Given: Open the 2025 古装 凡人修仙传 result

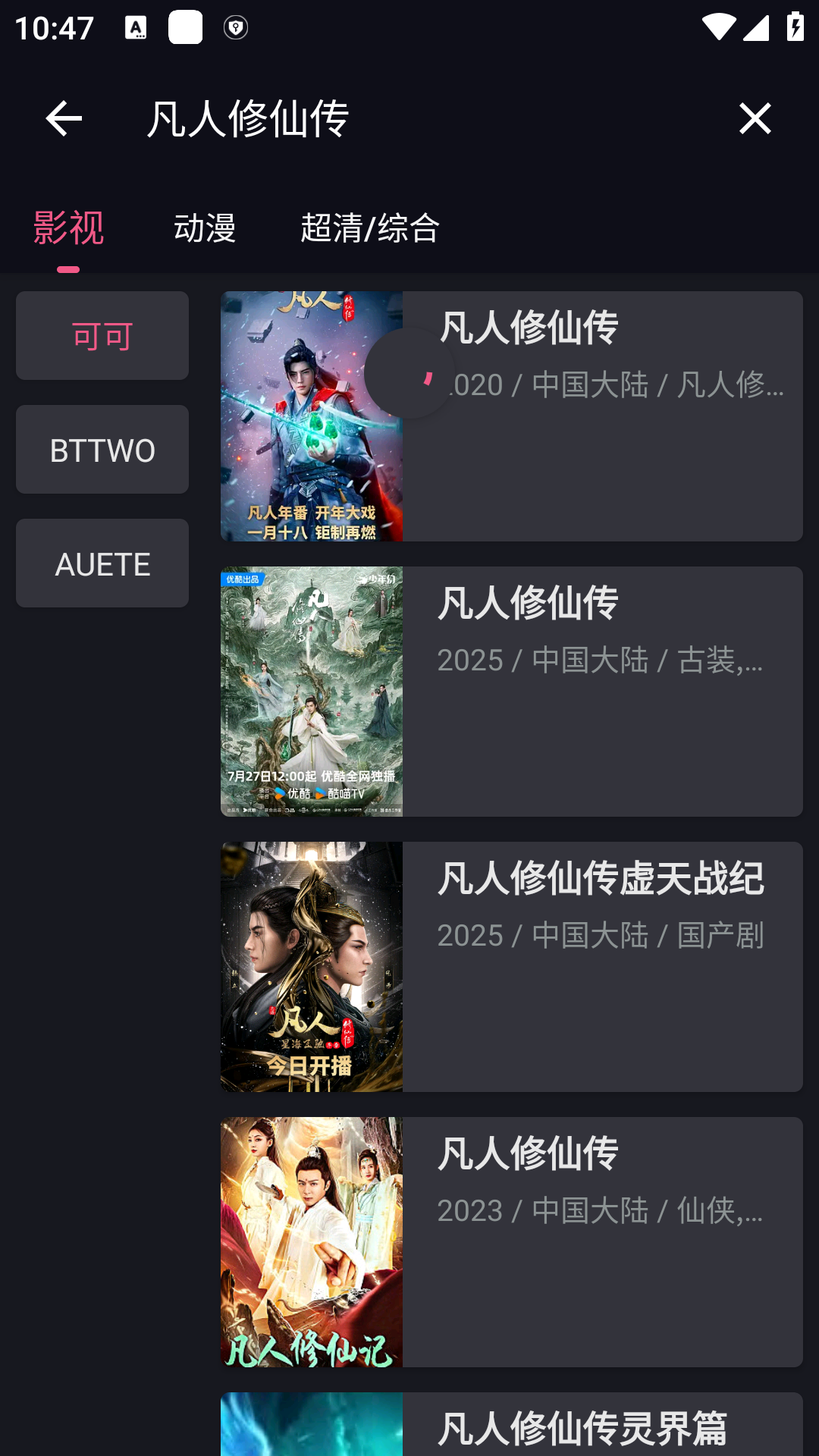Looking at the screenshot, I should coord(512,692).
